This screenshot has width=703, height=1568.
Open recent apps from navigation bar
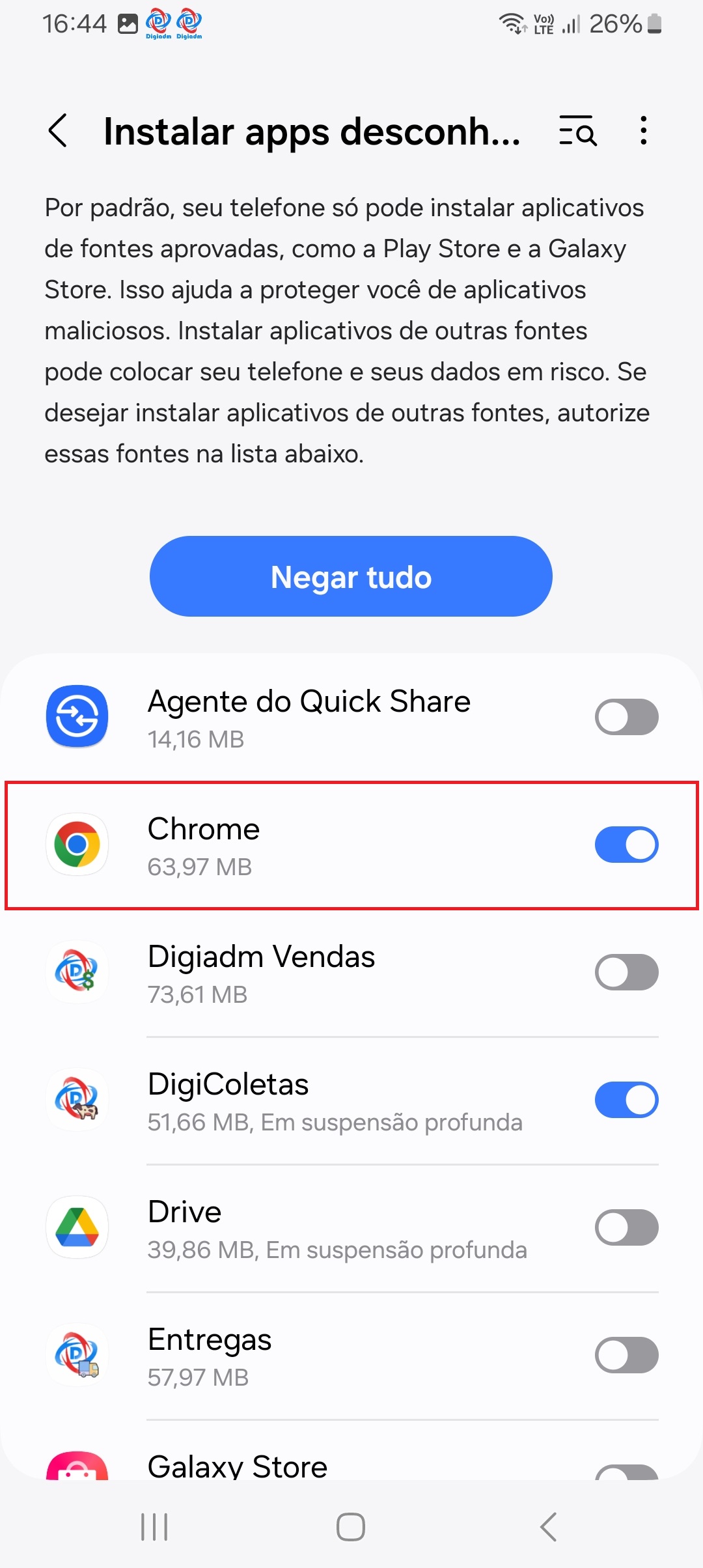coord(154,1527)
